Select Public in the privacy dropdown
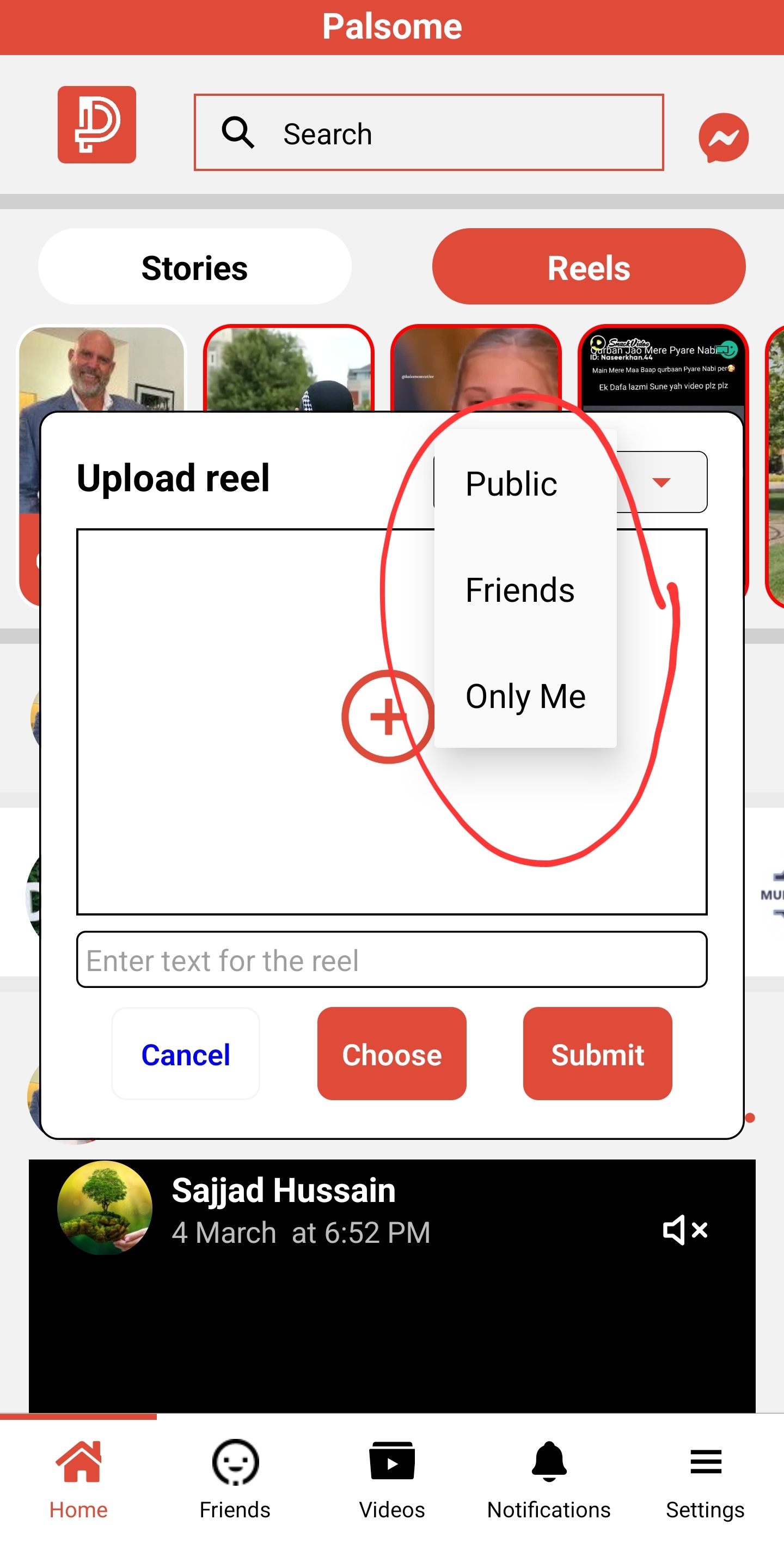The width and height of the screenshot is (784, 1550). coord(511,484)
